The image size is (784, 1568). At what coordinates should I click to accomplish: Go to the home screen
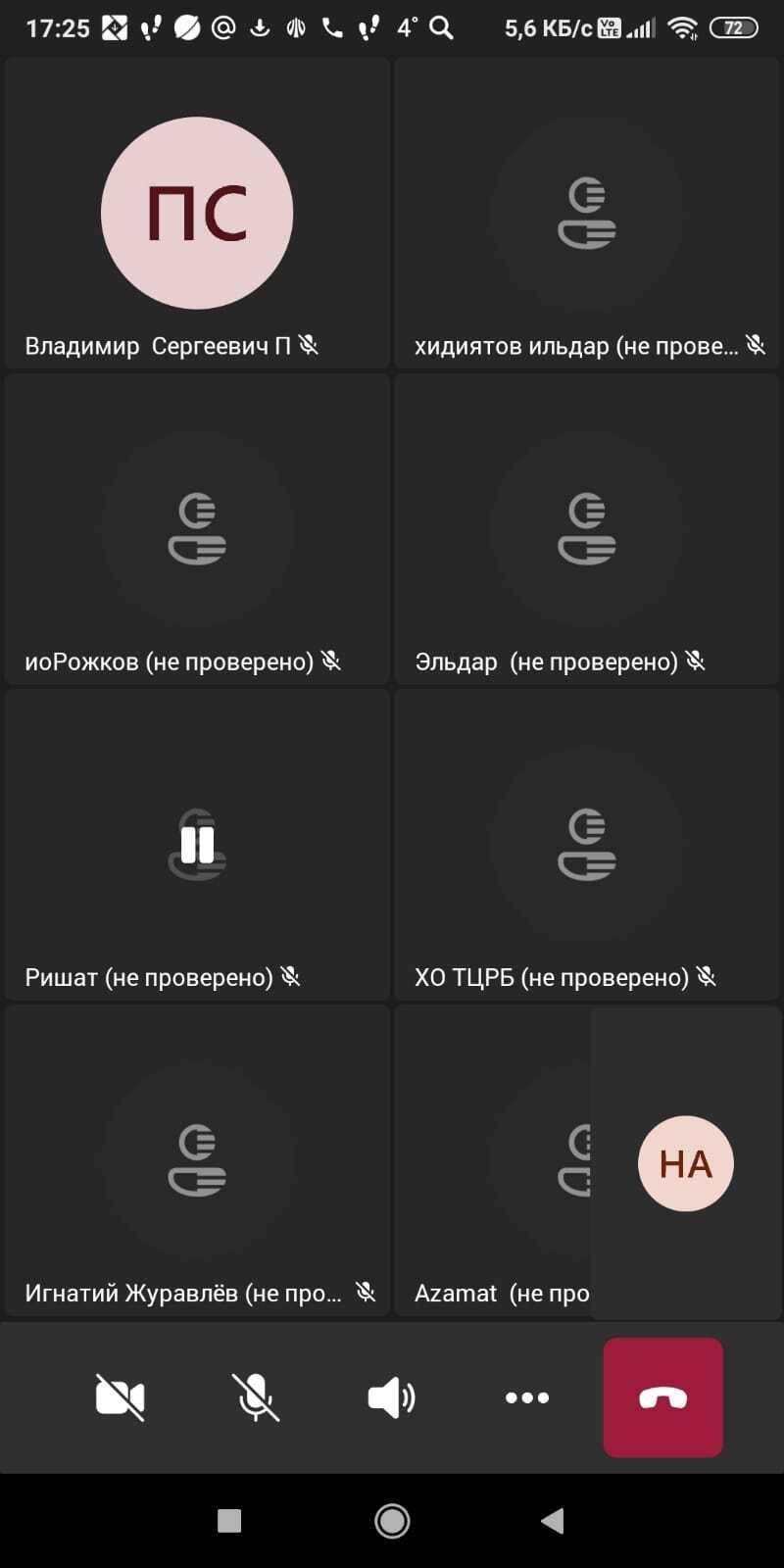point(392,1520)
